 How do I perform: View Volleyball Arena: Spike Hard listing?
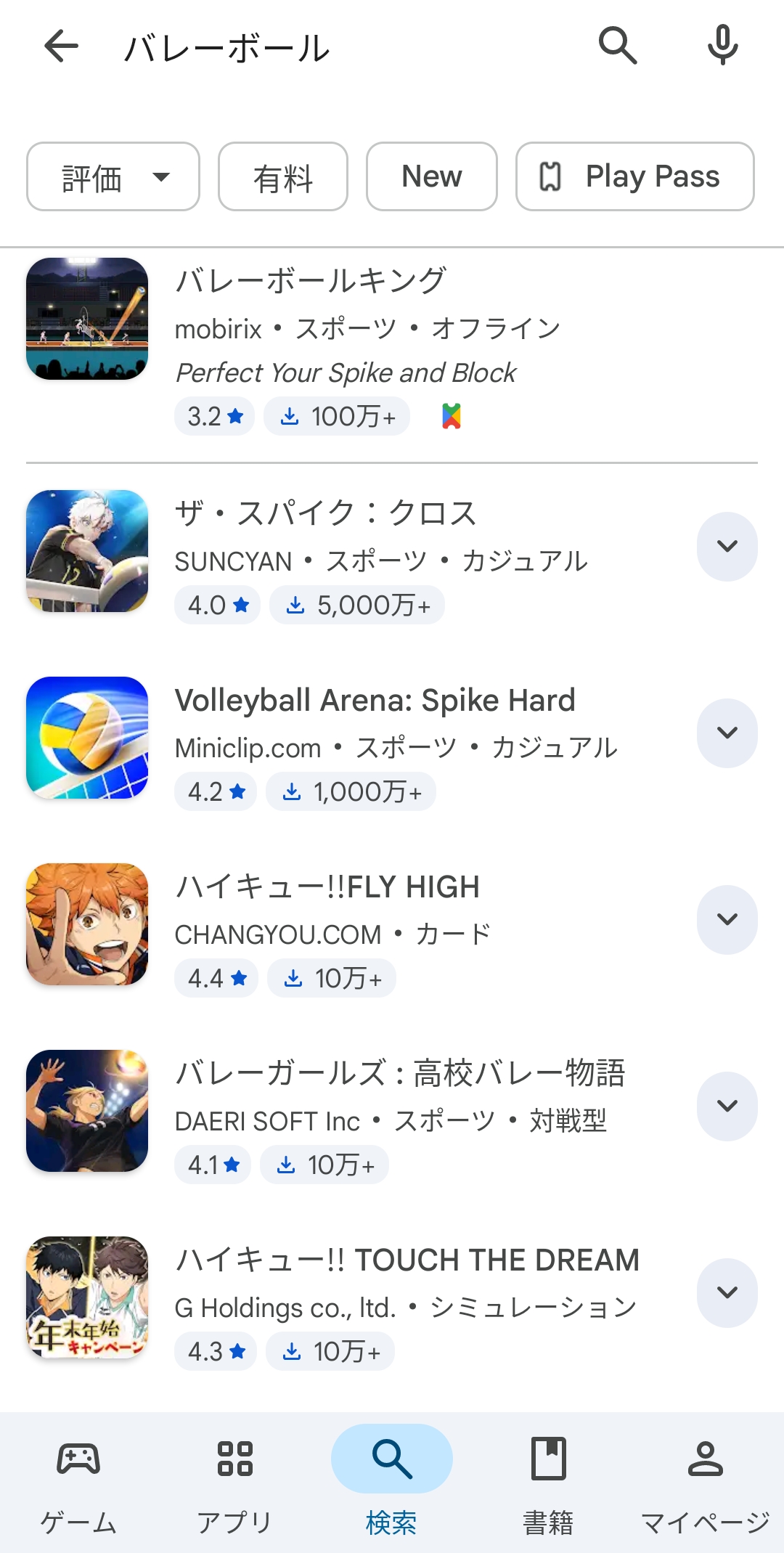(x=375, y=701)
